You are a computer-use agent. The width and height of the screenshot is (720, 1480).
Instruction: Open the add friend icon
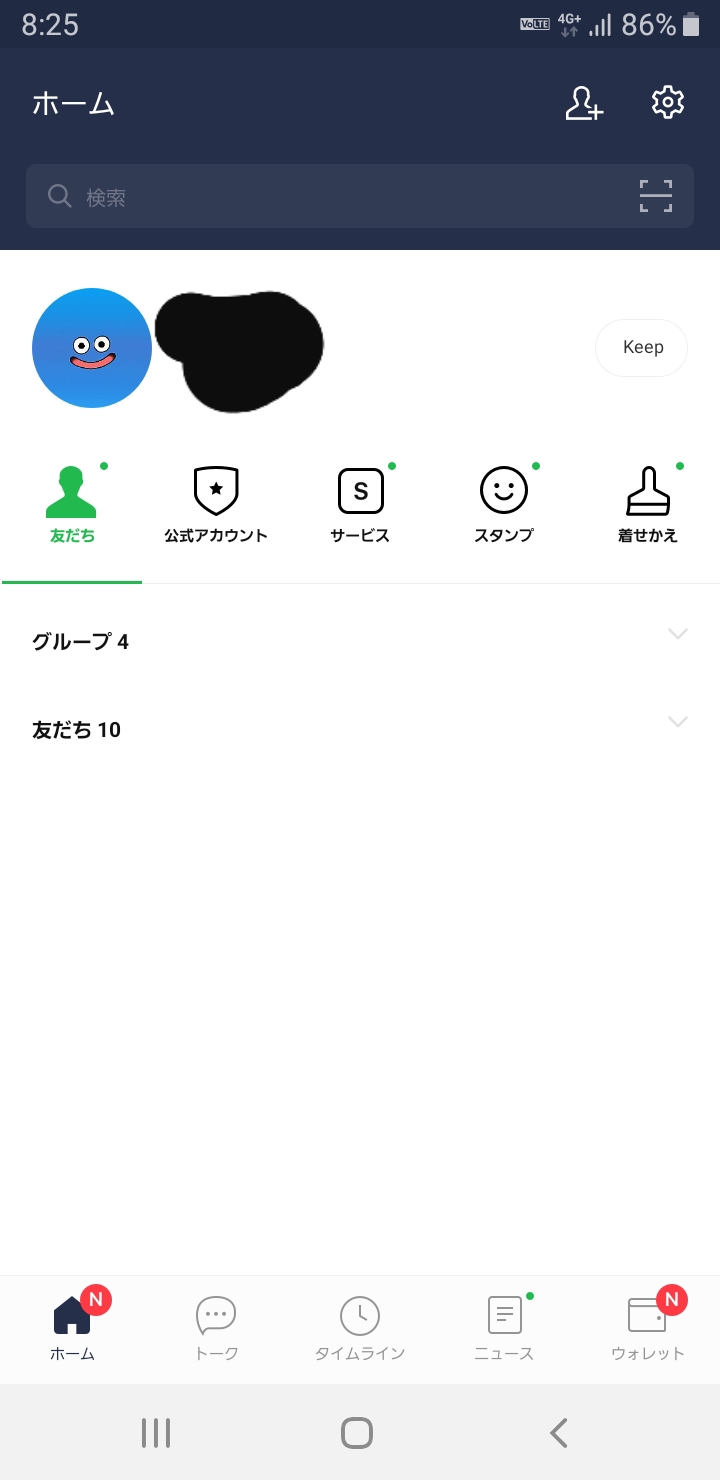point(584,104)
